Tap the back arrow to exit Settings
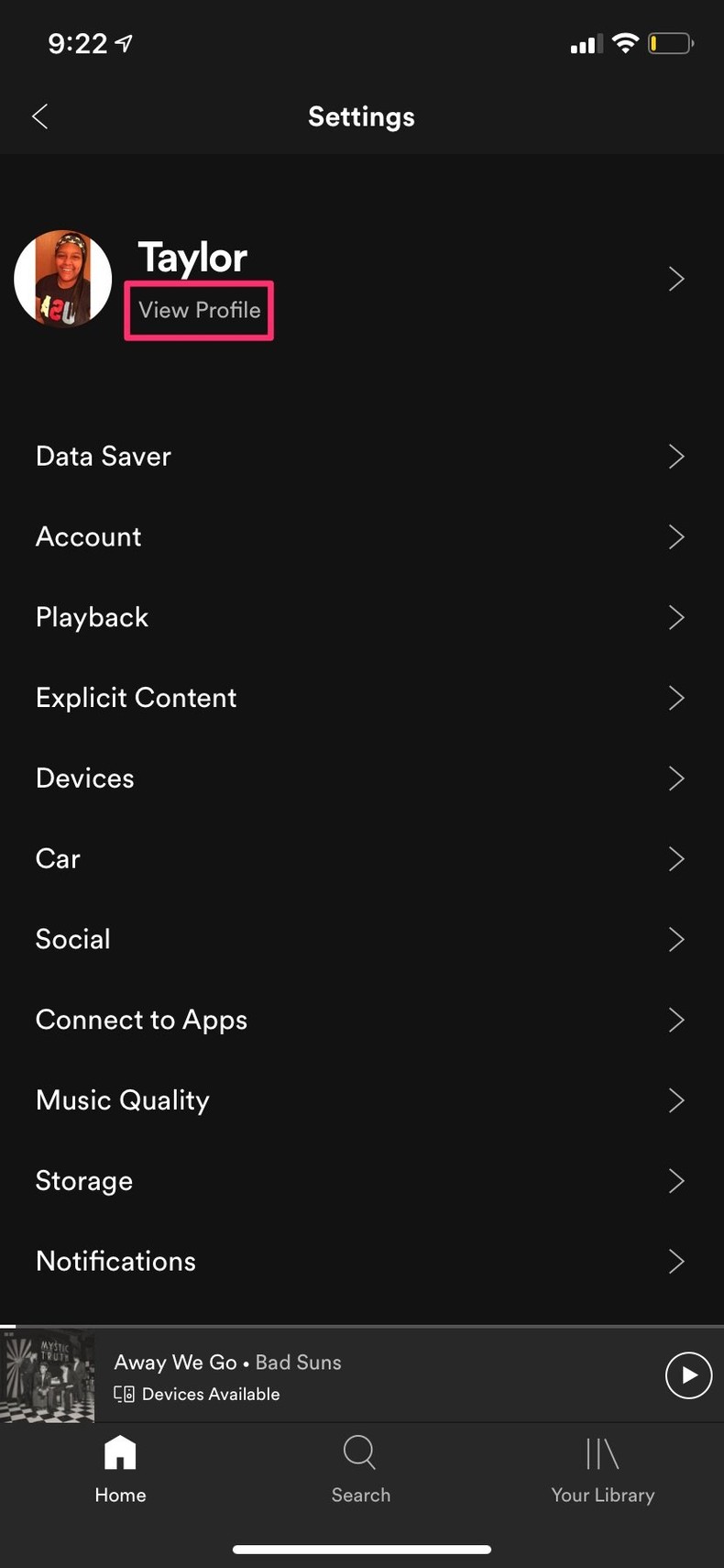The image size is (724, 1568). [39, 116]
